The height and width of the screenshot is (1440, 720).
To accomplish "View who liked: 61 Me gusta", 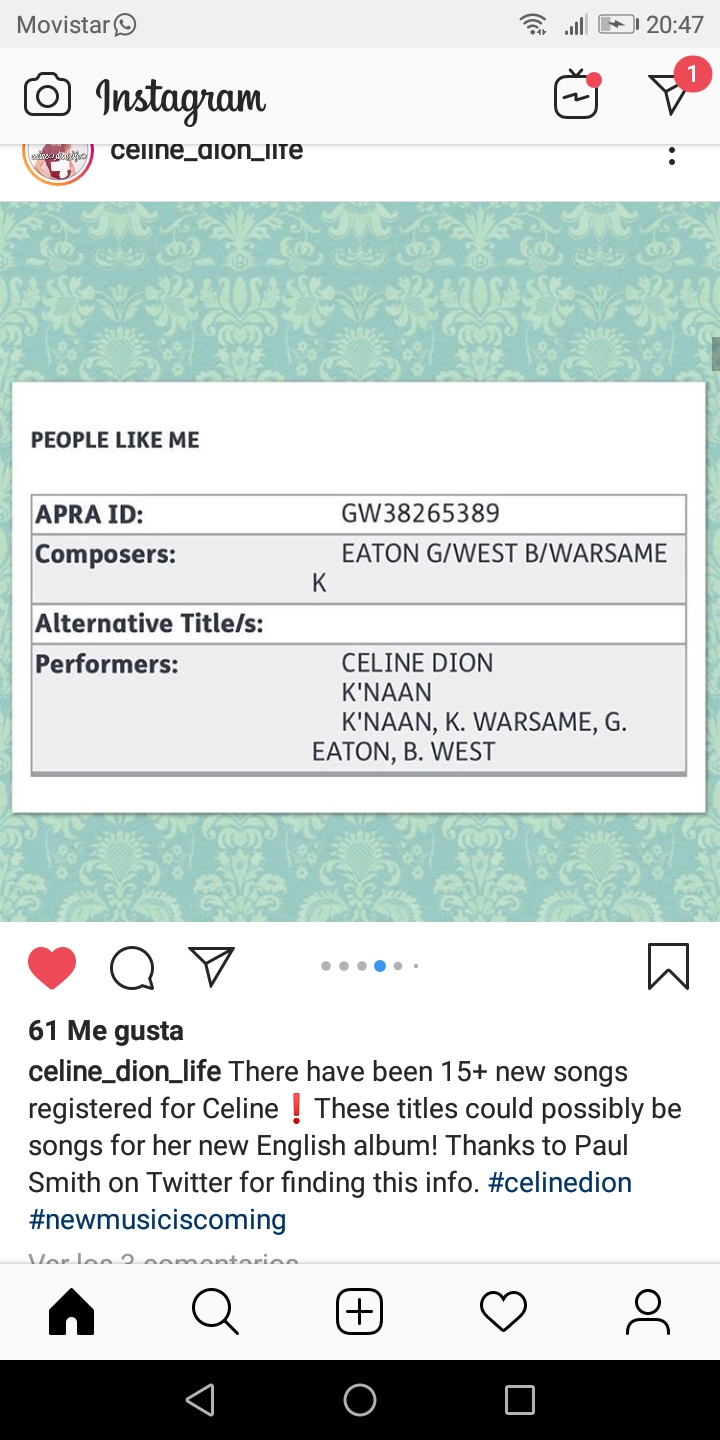I will point(106,1030).
